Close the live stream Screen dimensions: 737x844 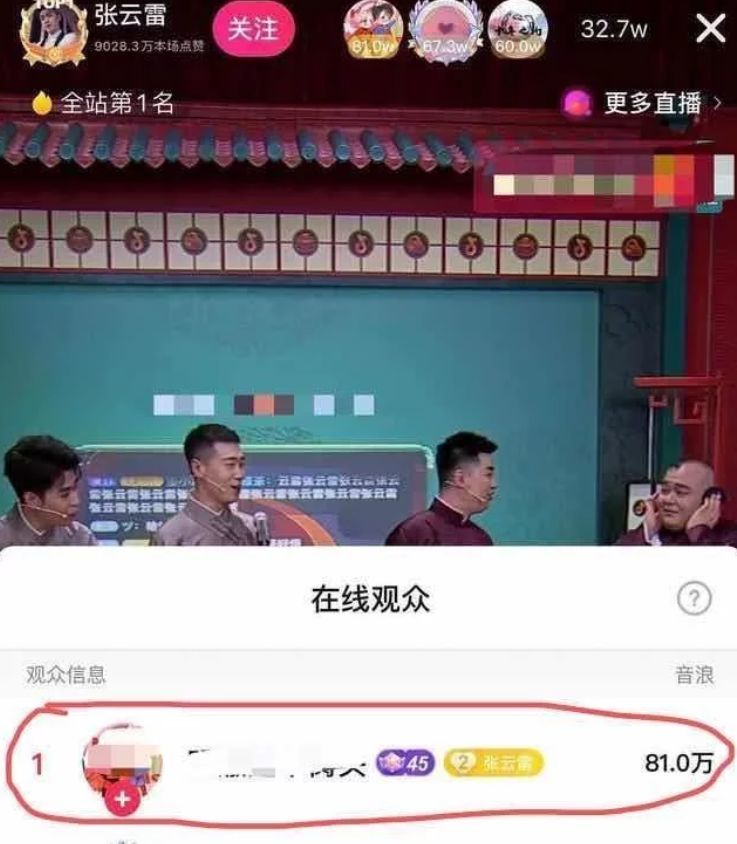(710, 29)
